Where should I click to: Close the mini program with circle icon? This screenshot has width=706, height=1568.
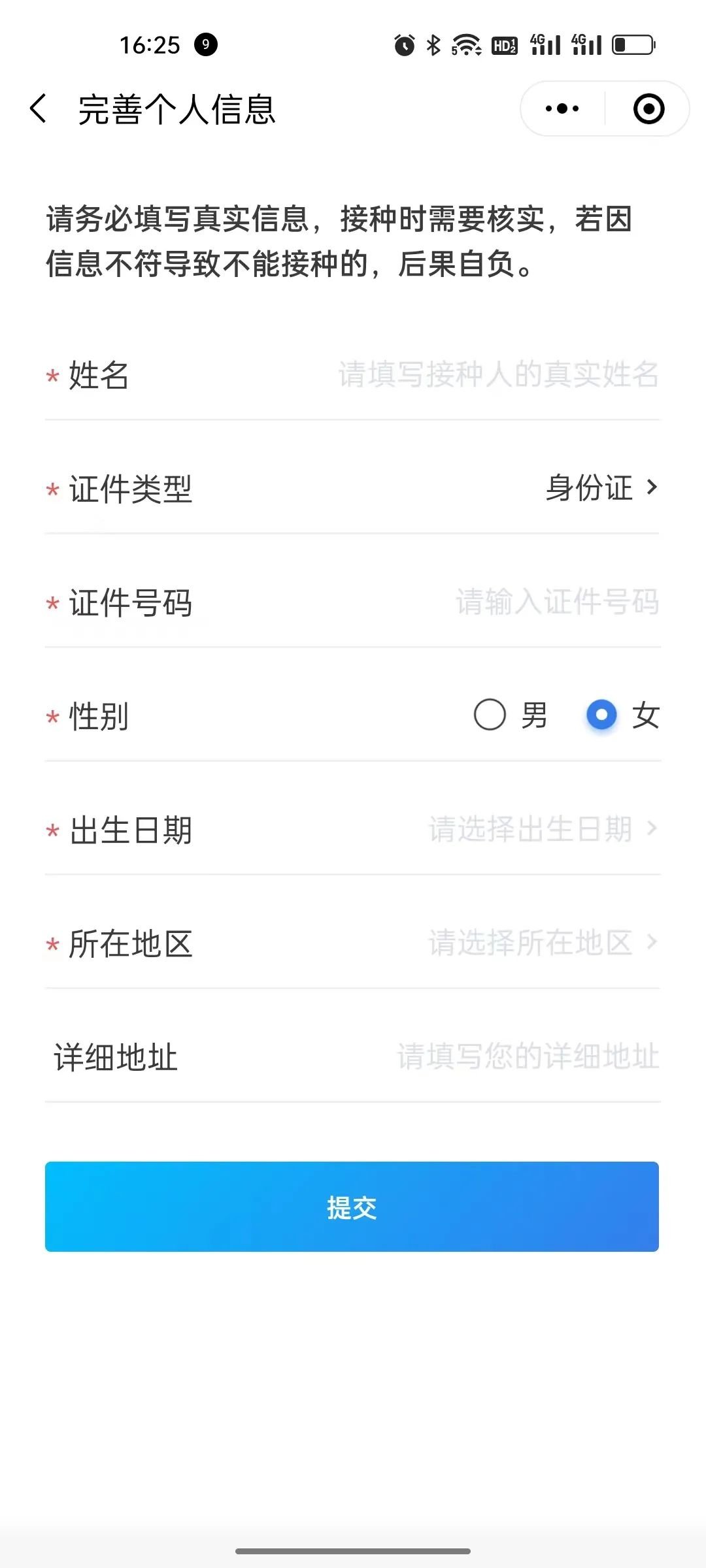[648, 108]
